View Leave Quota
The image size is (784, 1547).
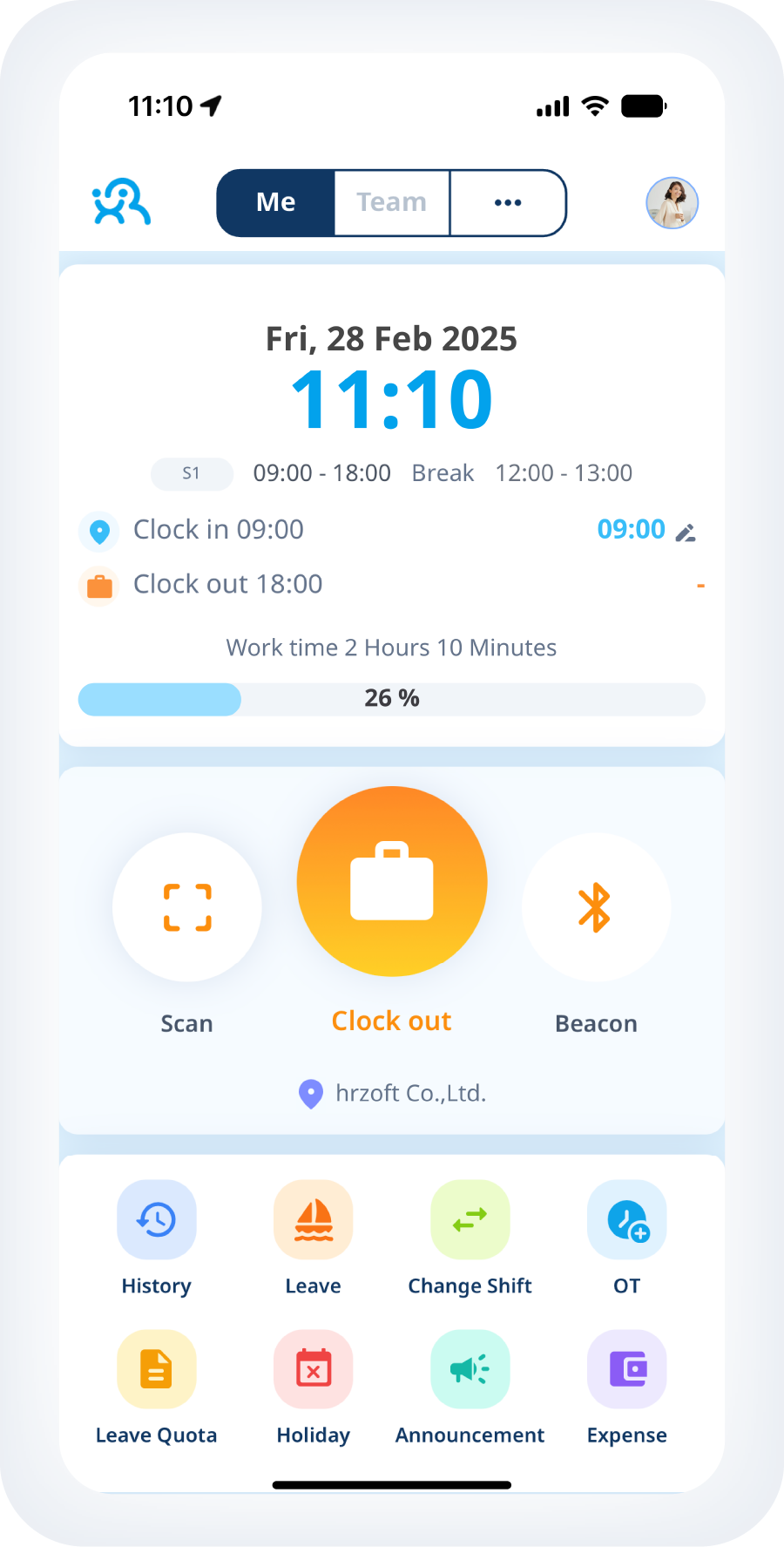tap(157, 1369)
